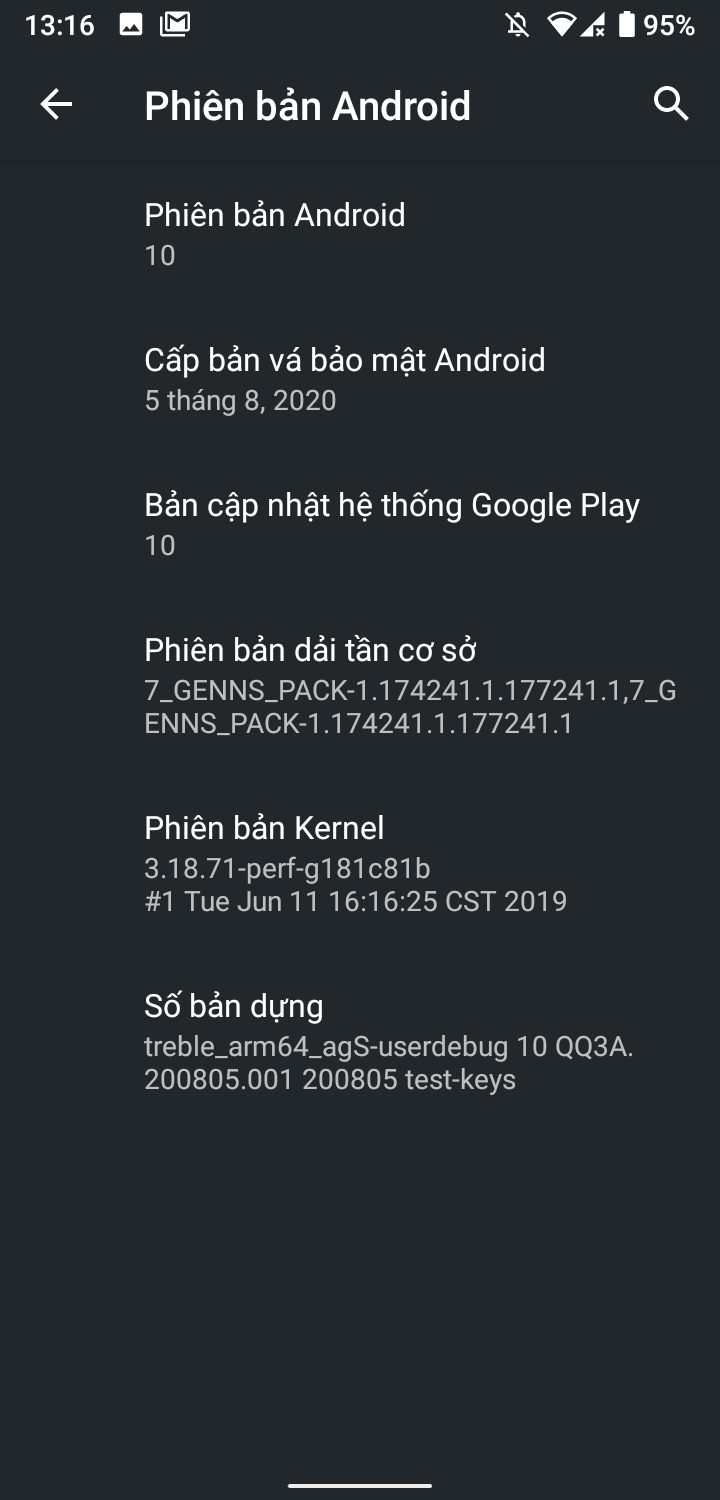Tap the Phiên bản Android 10 row
This screenshot has width=720, height=1500.
point(360,234)
